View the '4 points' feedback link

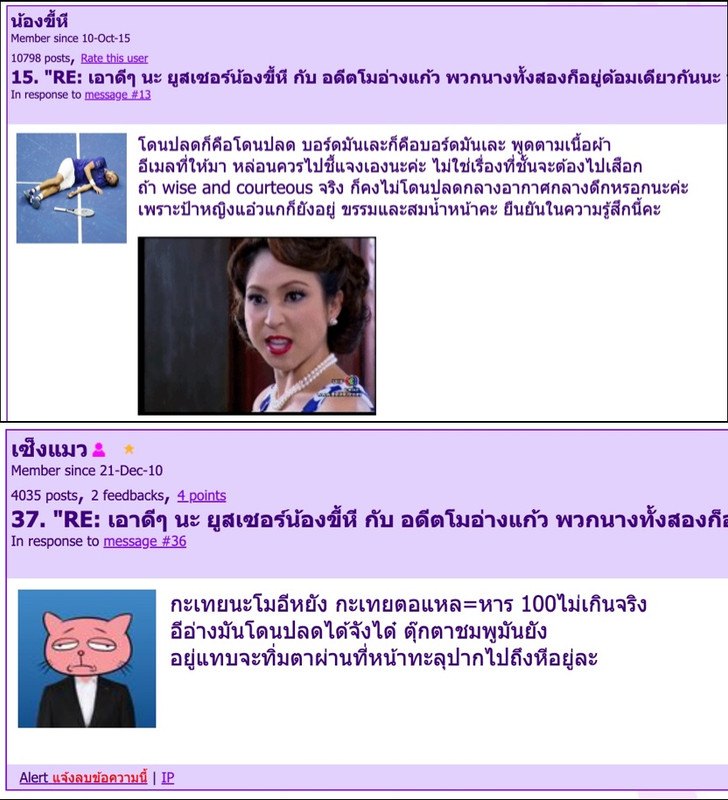click(x=201, y=495)
